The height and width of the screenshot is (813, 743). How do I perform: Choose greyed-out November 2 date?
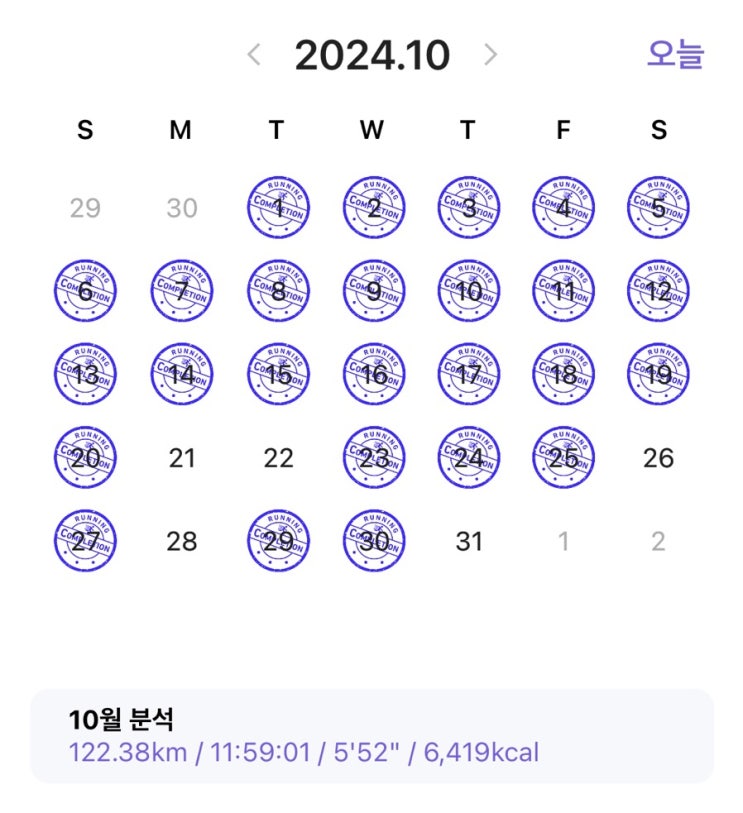point(658,542)
